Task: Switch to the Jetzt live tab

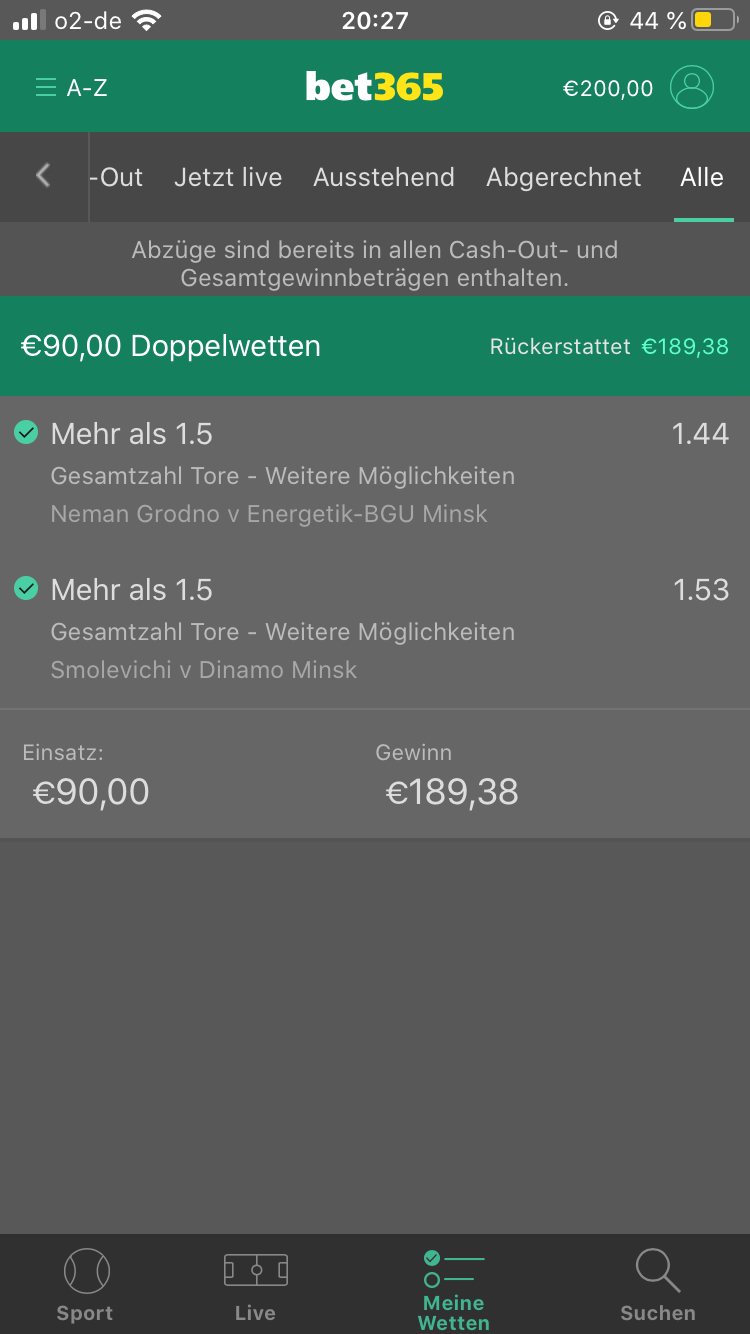Action: pos(228,177)
